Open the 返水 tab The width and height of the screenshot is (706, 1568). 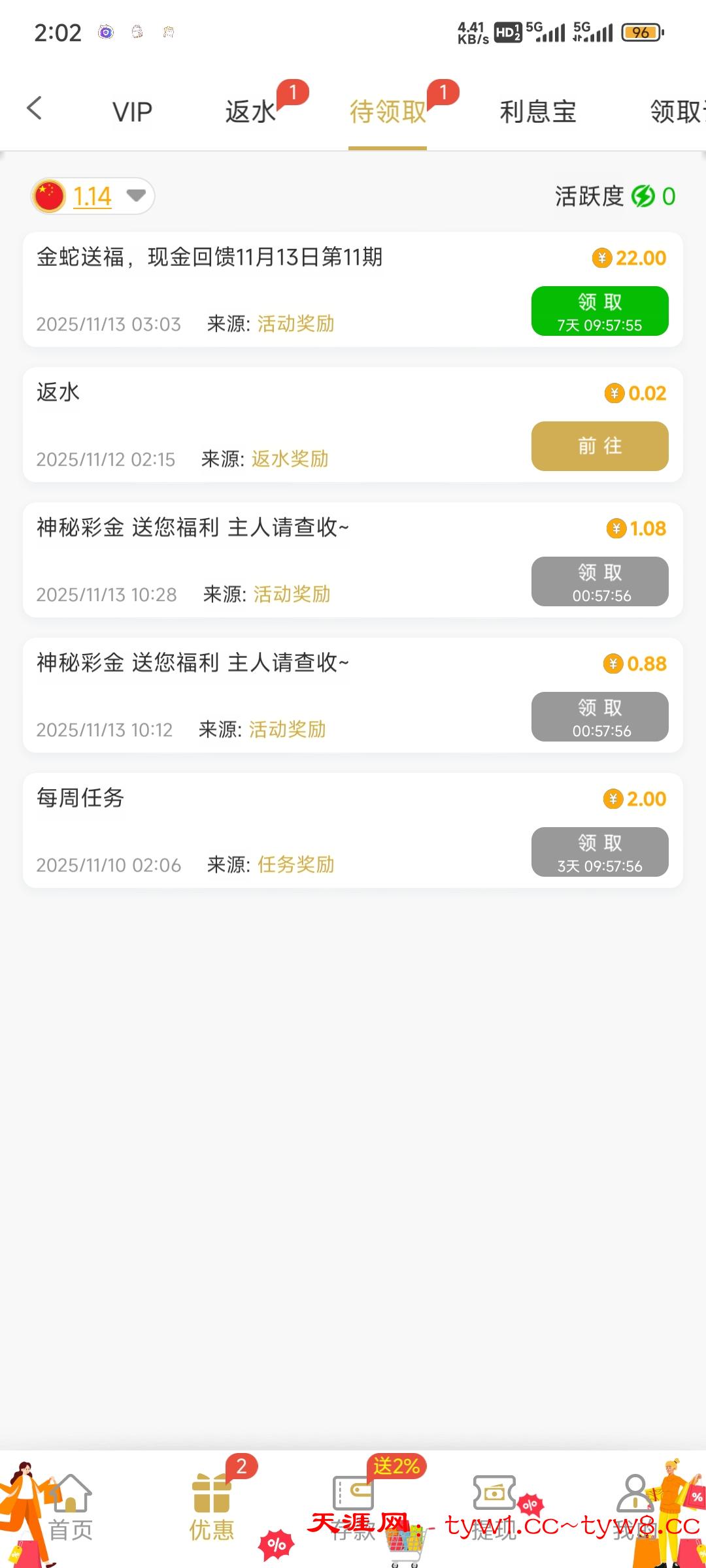[250, 112]
